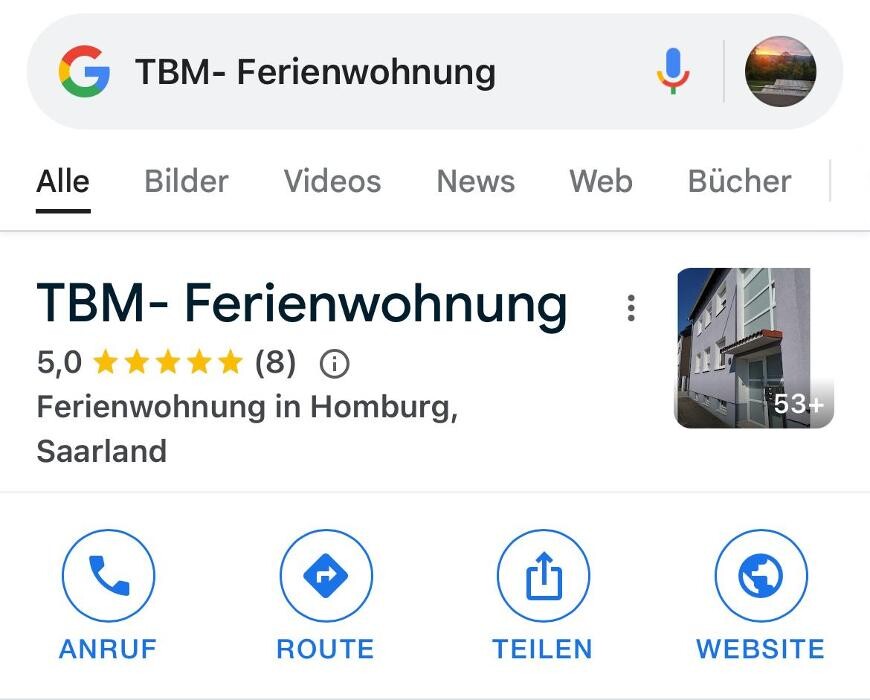Switch to the Bilder tab
The image size is (870, 700).
(x=186, y=181)
